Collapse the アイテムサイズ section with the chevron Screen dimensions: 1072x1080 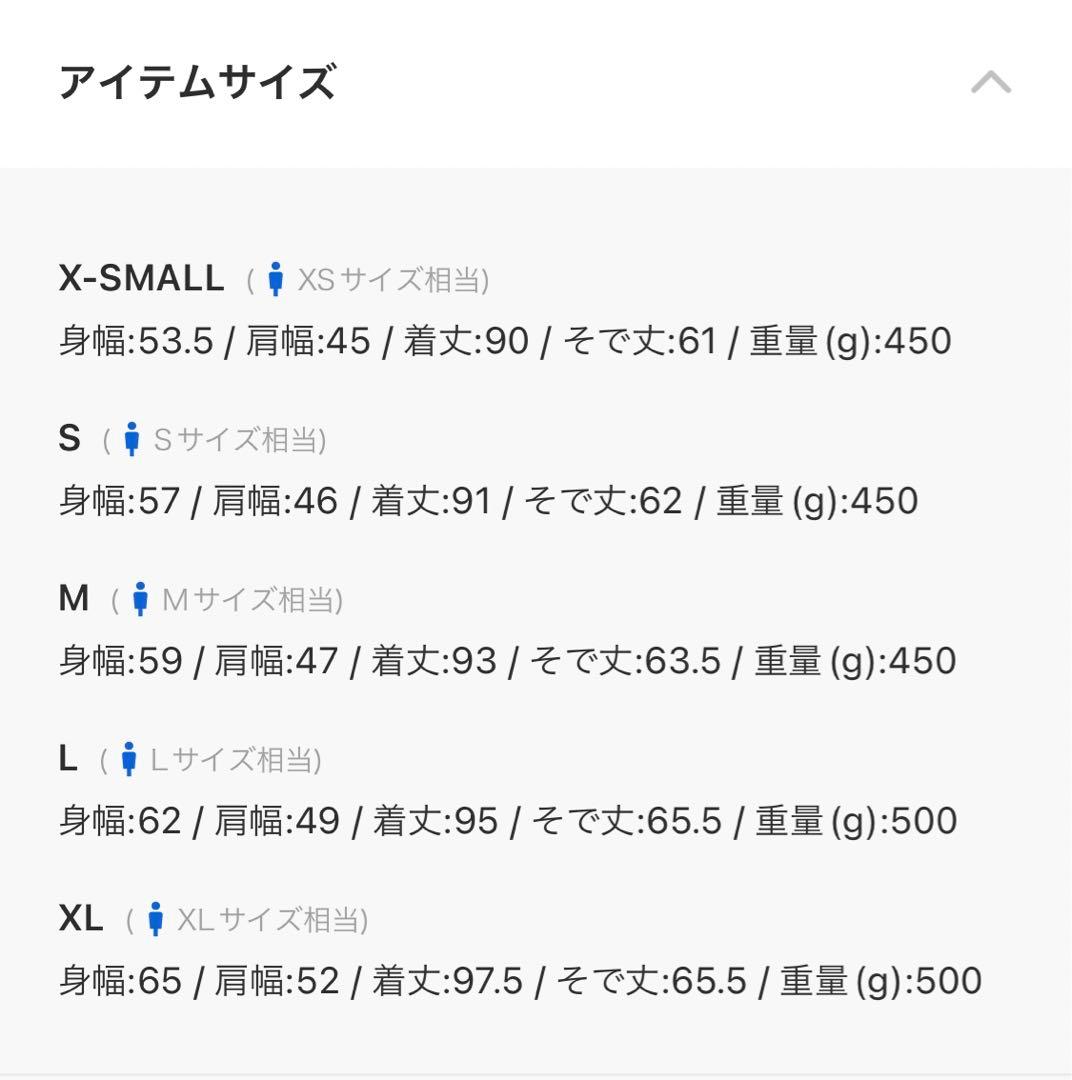993,85
